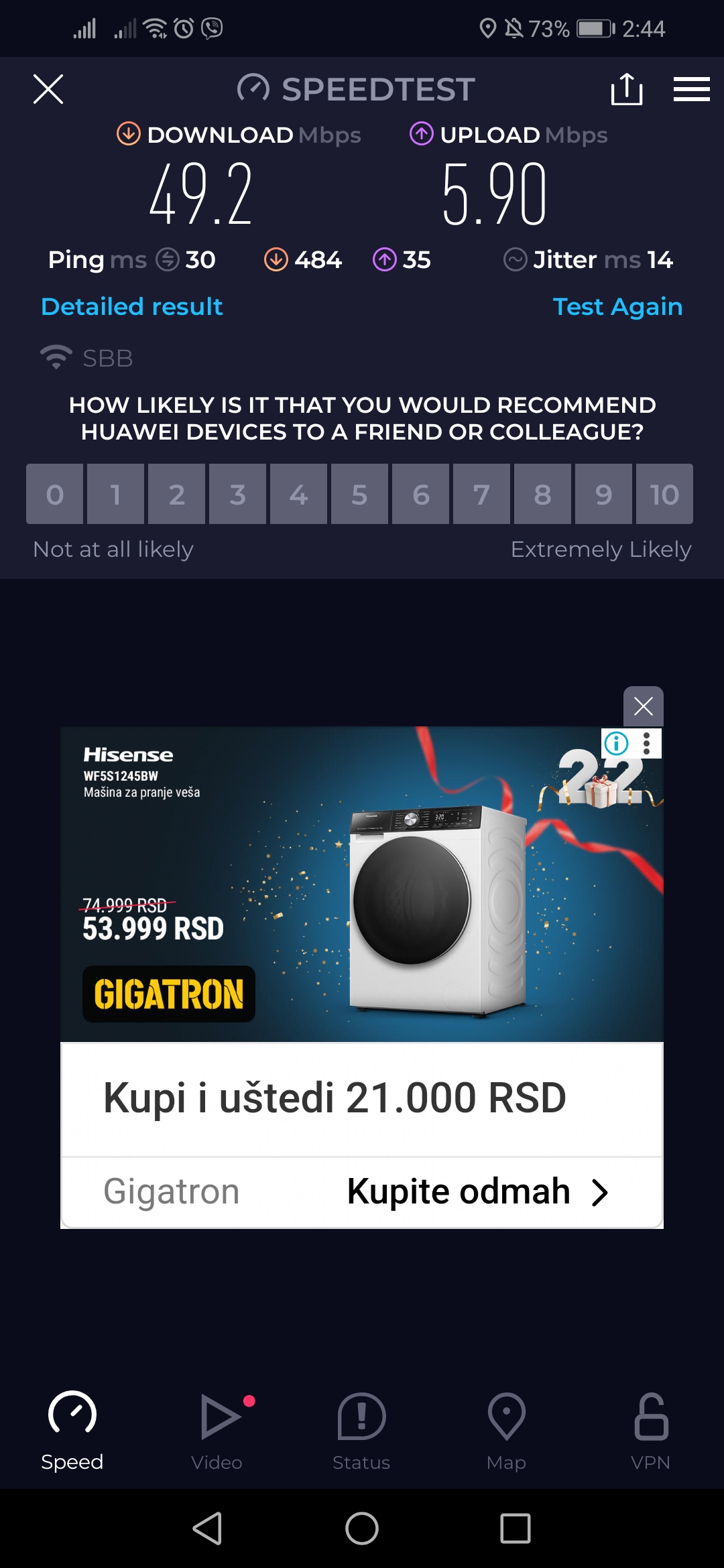Screen dimensions: 724x1568
Task: Open the hamburger menu
Action: coord(691,89)
